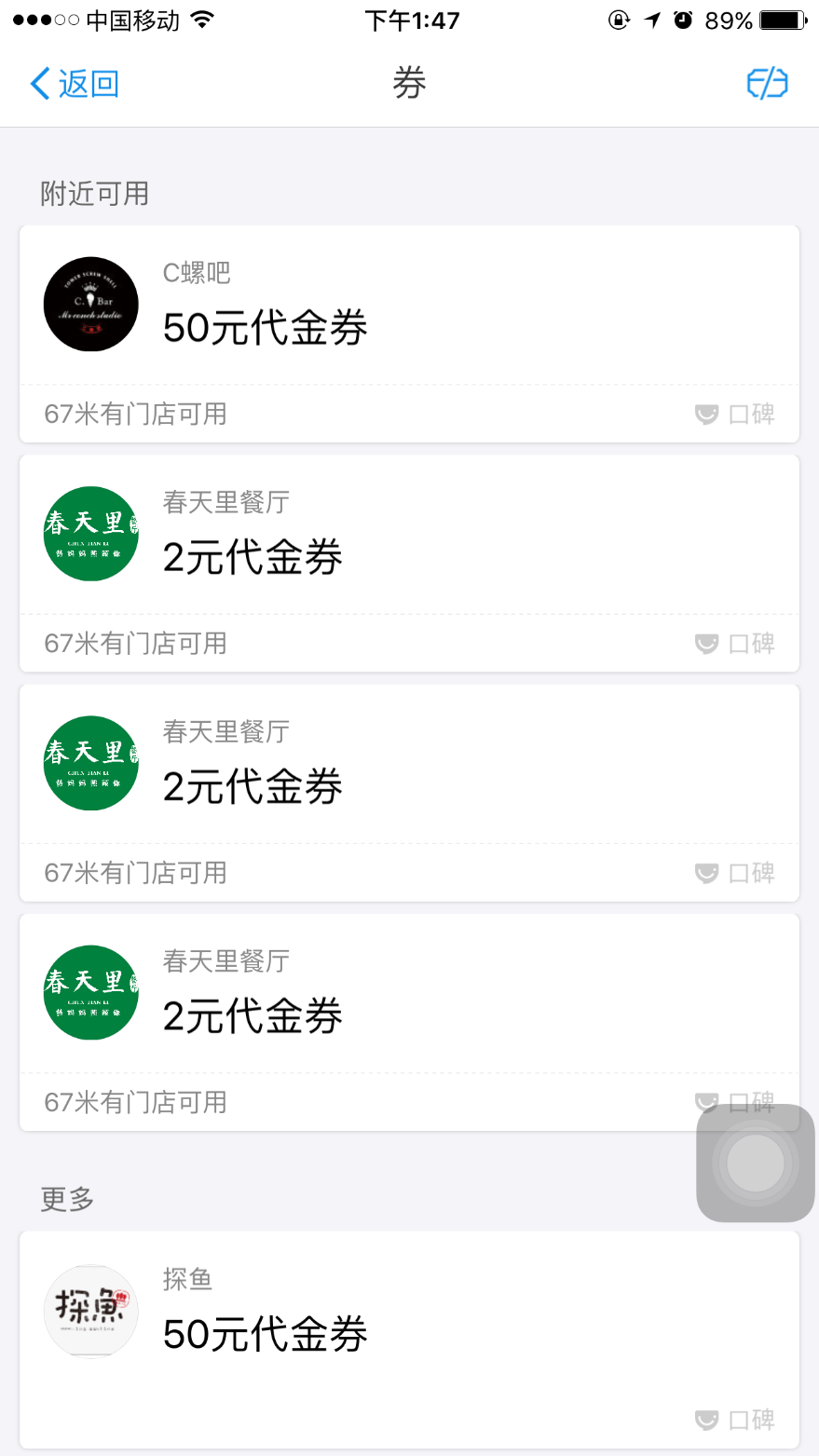View the 探鱼 50元代金券 coupon
Image resolution: width=819 pixels, height=1456 pixels.
(409, 1340)
